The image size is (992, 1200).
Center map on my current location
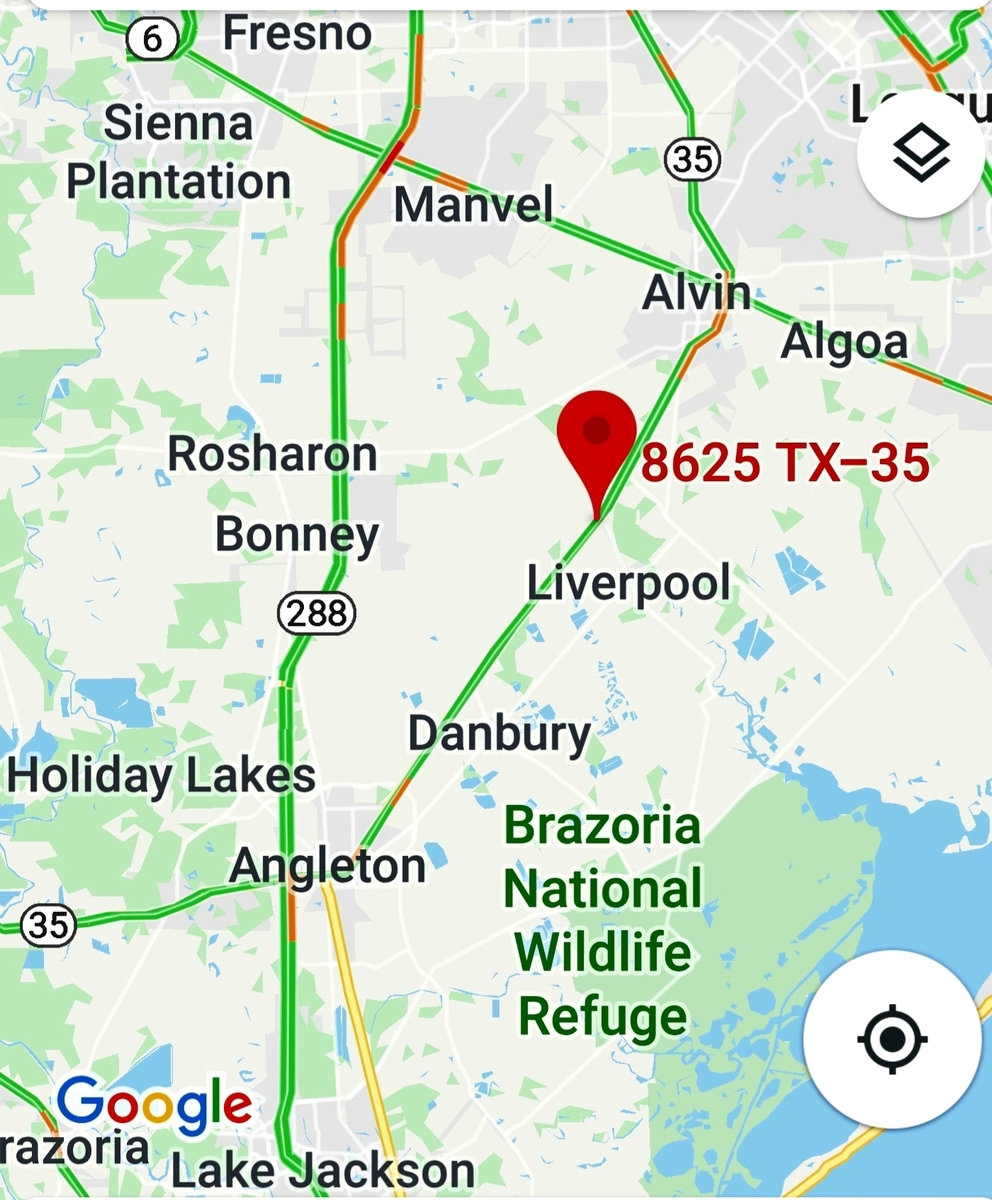tap(892, 1039)
